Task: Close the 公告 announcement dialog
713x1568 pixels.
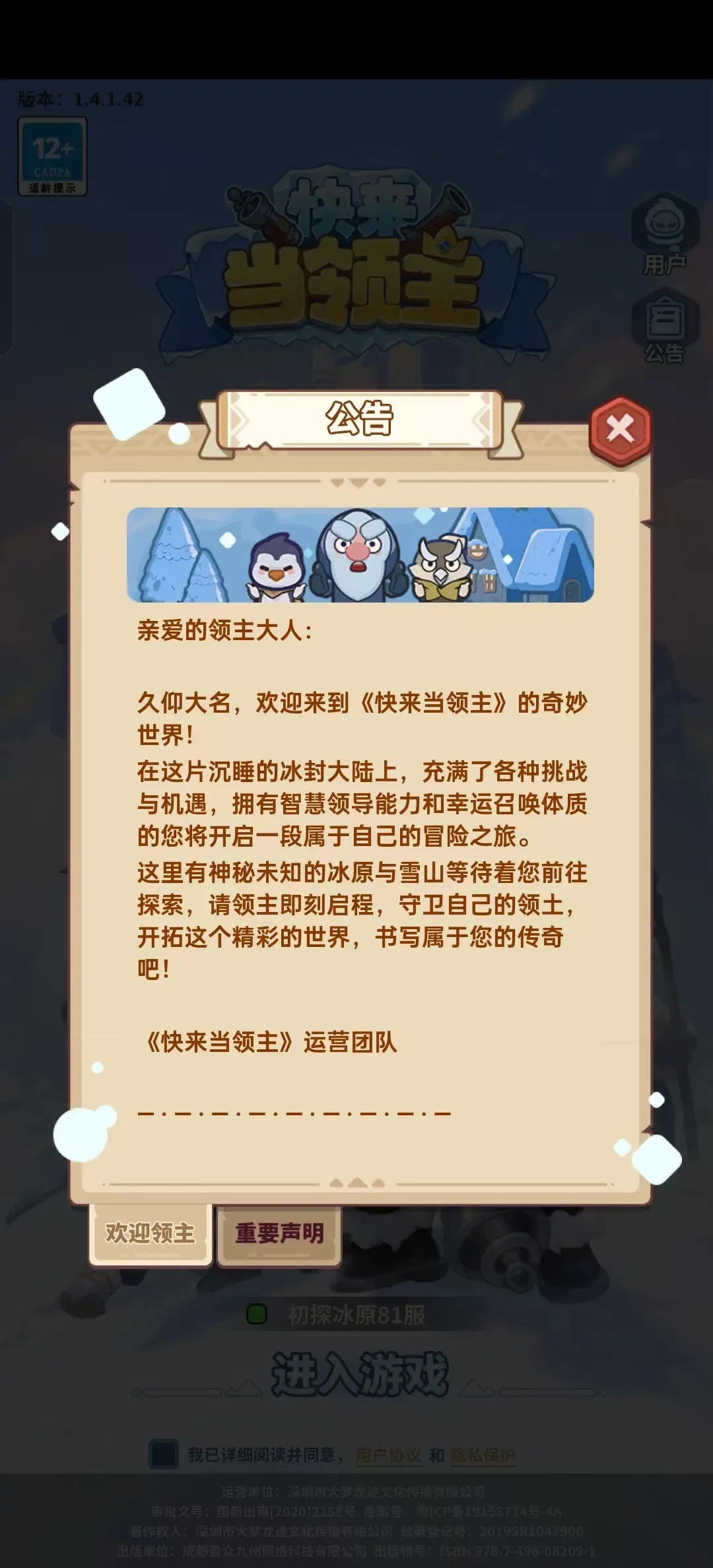Action: [x=620, y=430]
